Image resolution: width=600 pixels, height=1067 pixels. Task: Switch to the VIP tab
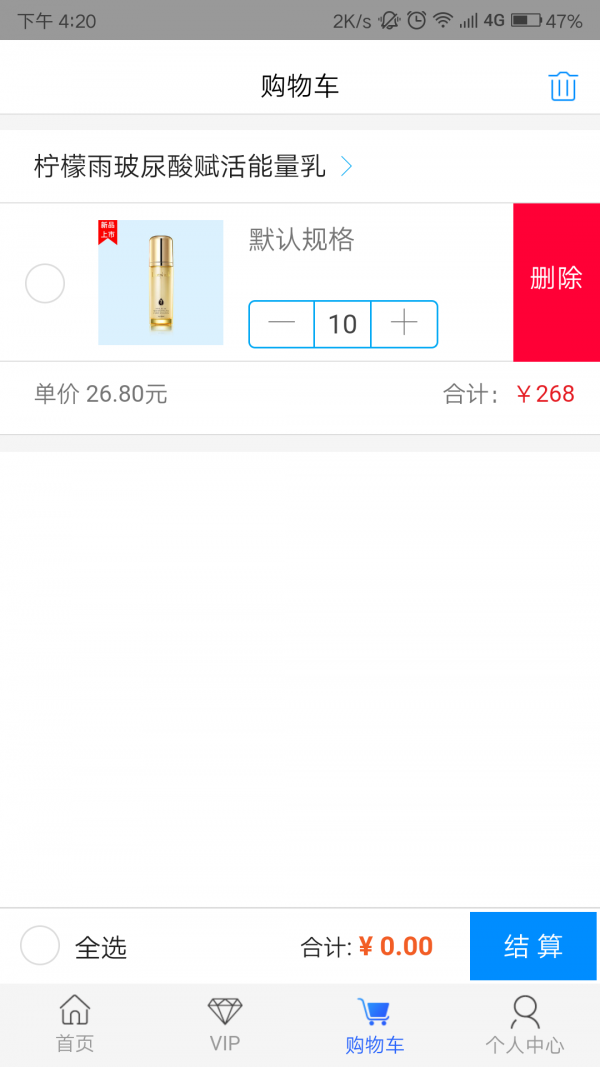pos(225,1025)
